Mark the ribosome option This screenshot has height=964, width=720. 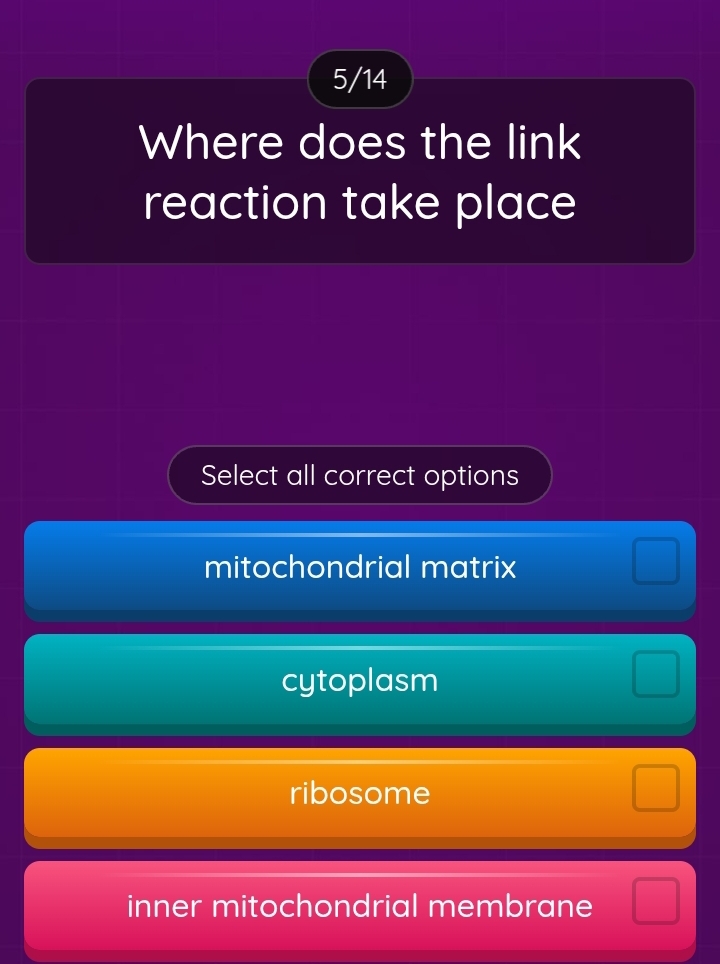[x=360, y=794]
